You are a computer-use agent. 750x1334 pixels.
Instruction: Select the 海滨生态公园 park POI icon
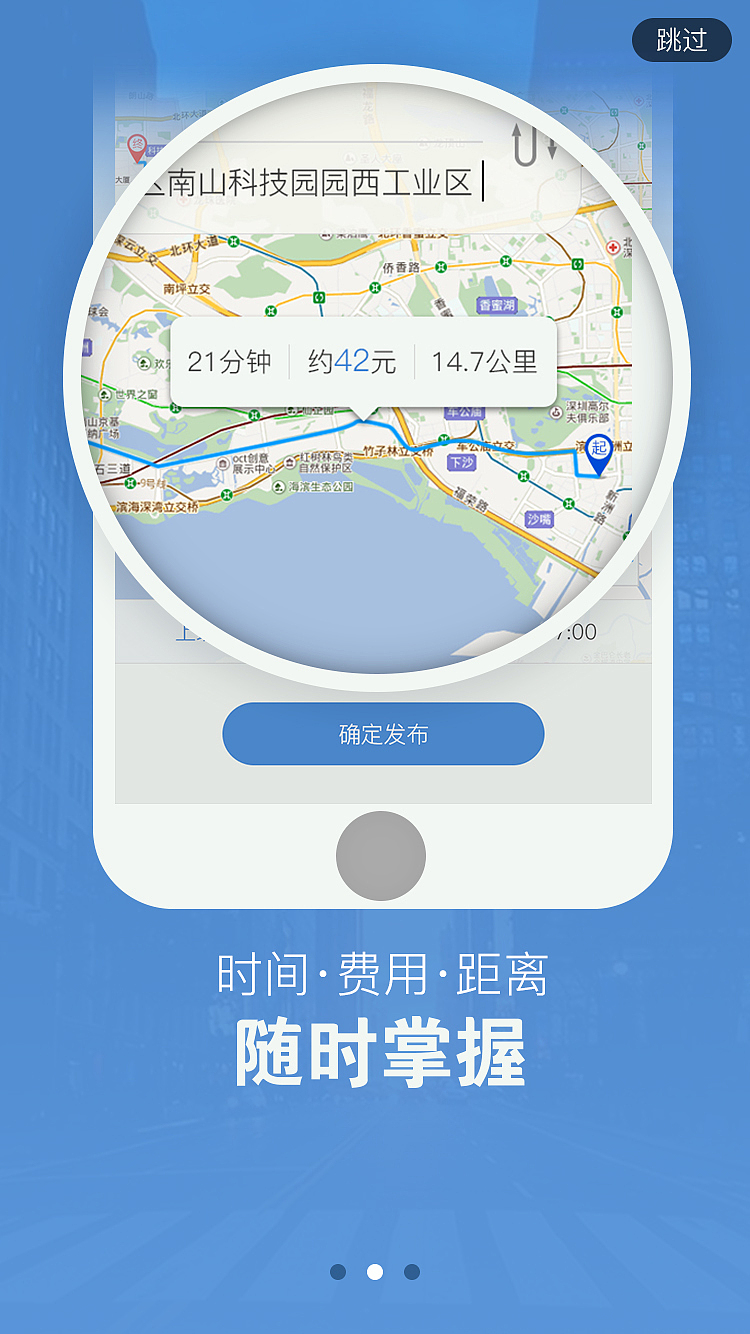(280, 488)
